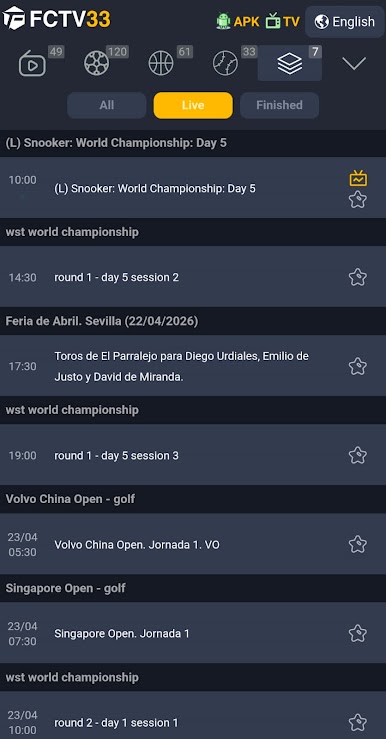Favorite the round 1 day 5 session 2 event

click(x=358, y=277)
